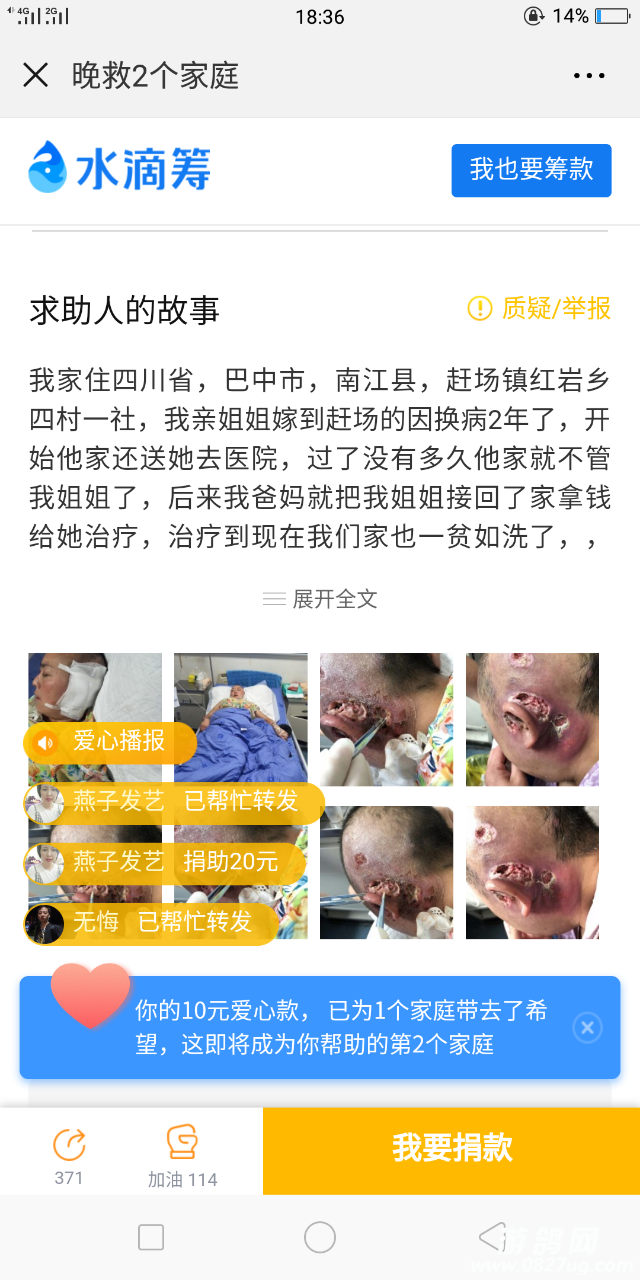Close the 晚救2个家庭 page

click(35, 75)
